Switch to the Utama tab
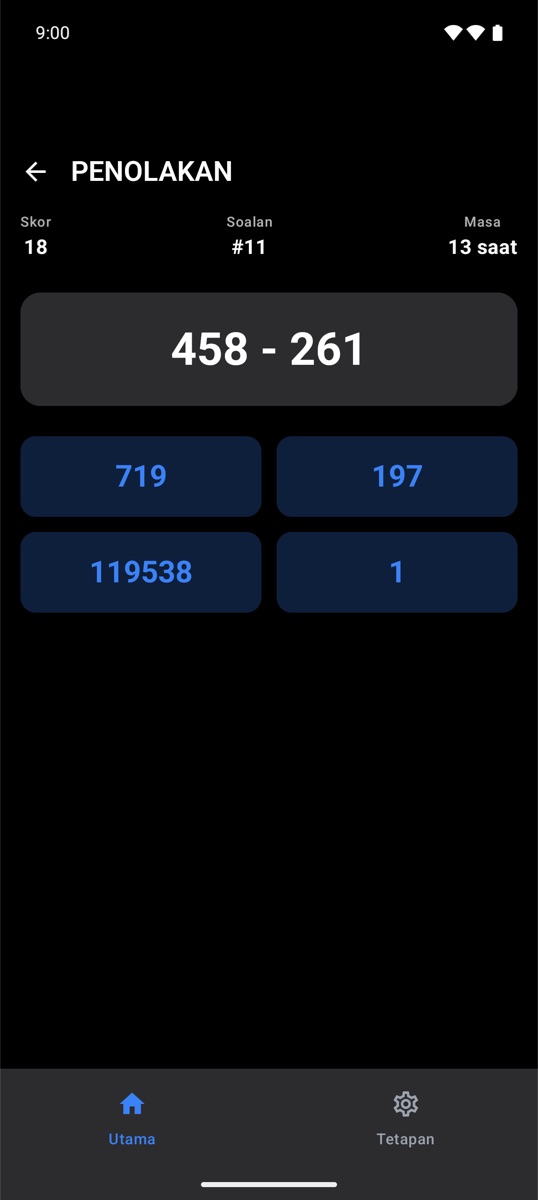538x1200 pixels. tap(132, 1119)
